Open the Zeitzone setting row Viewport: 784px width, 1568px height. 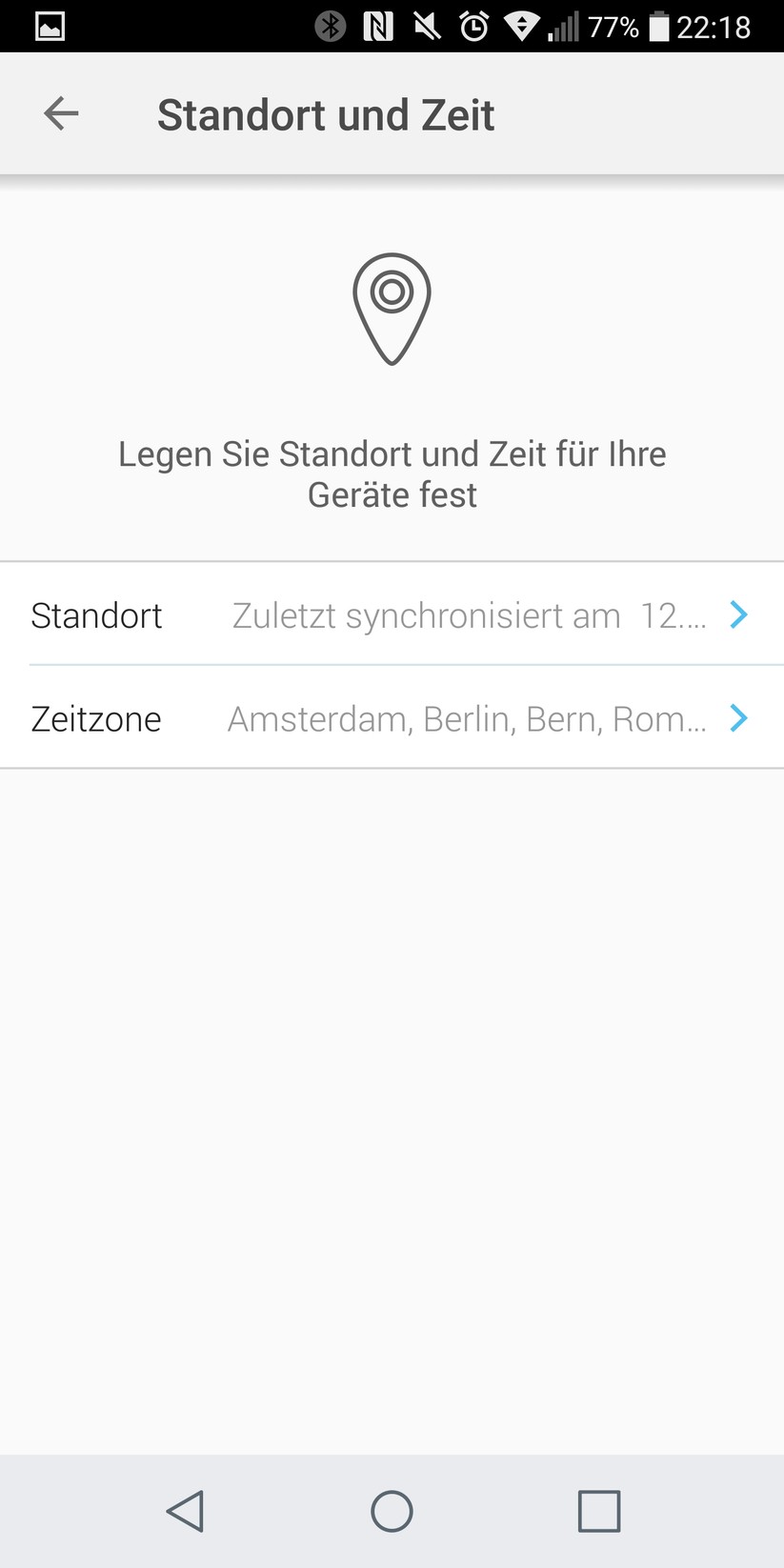coord(392,718)
